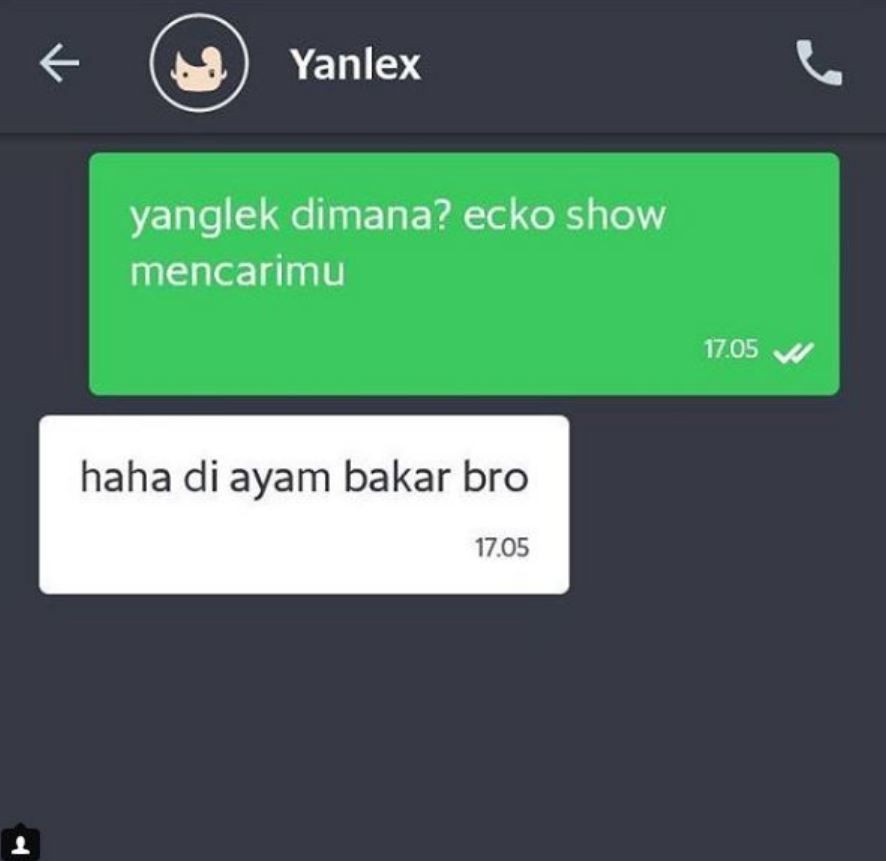Screen dimensions: 886x861
Task: Show tagged people icon
Action: [x=20, y=843]
